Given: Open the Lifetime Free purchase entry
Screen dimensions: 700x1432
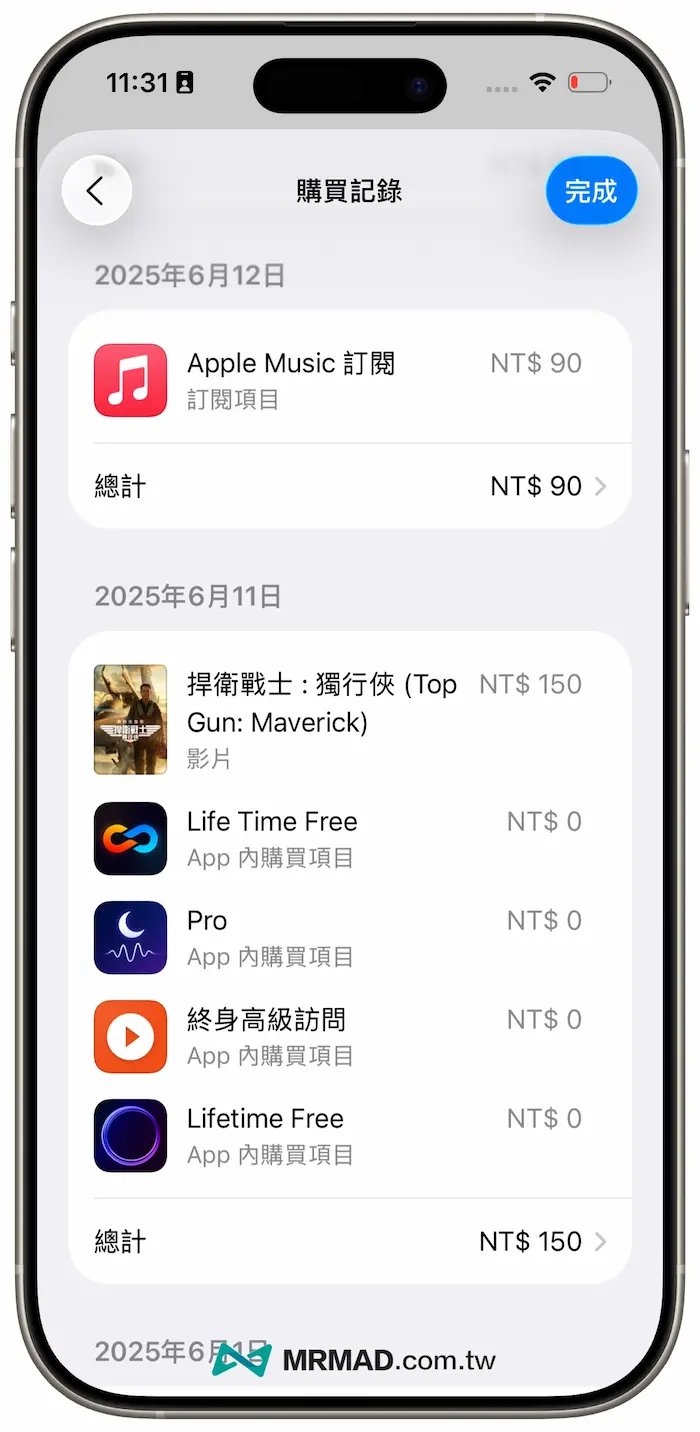Looking at the screenshot, I should pyautogui.click(x=349, y=1135).
